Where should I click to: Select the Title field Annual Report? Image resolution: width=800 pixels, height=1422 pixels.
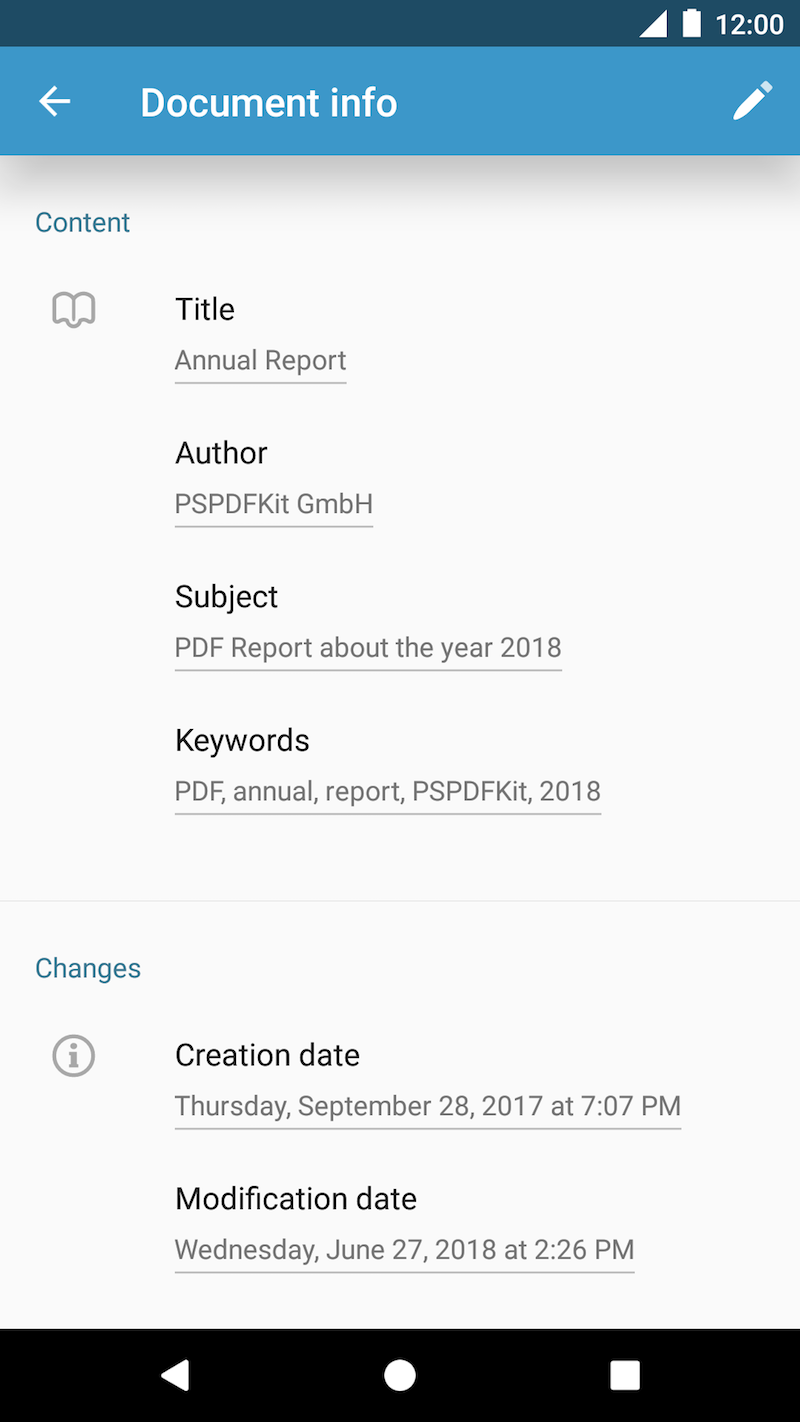260,361
